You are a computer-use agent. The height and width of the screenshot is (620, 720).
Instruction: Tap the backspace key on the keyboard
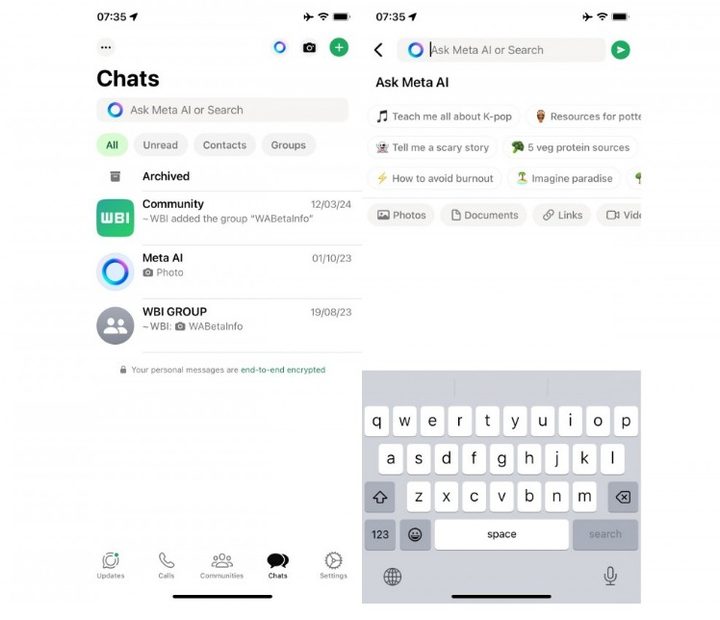(622, 496)
